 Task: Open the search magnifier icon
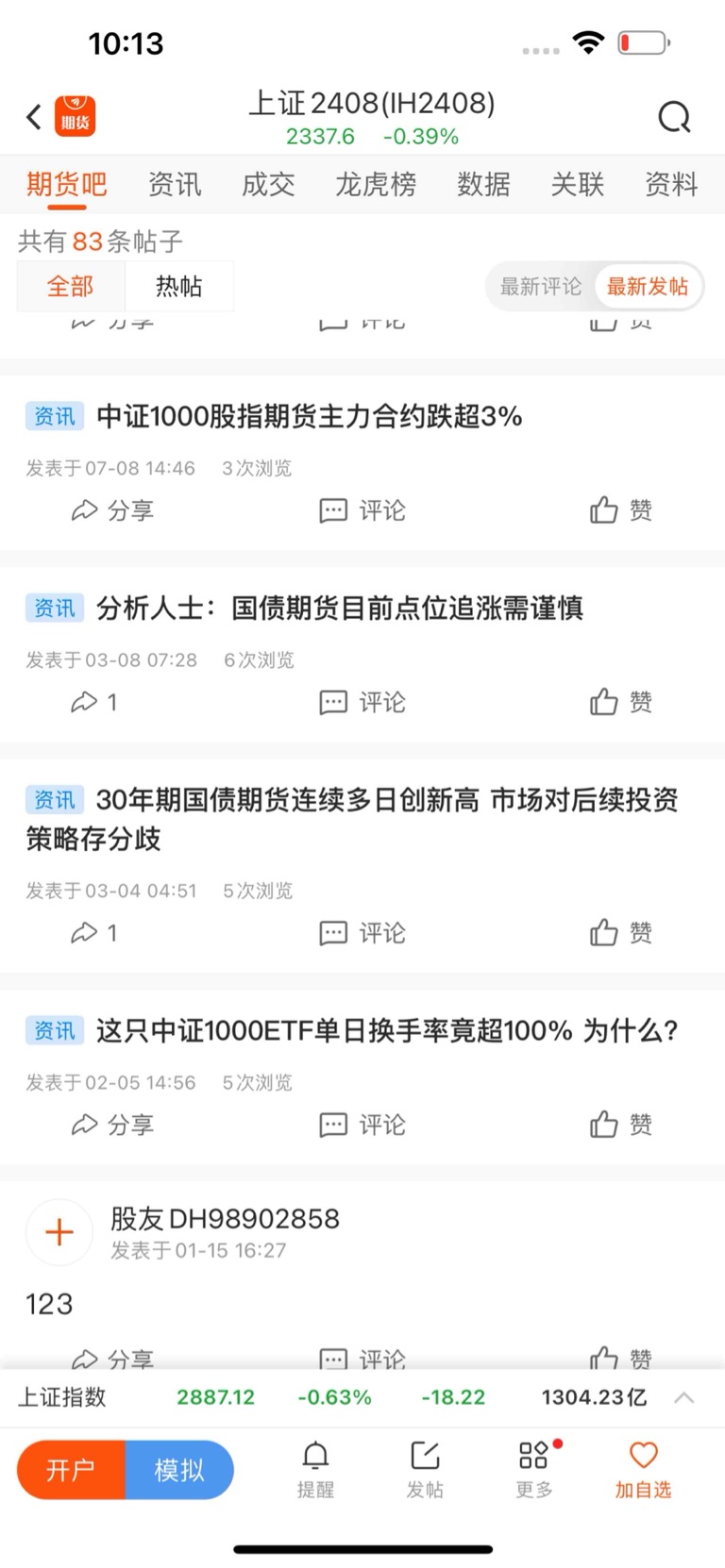(674, 117)
